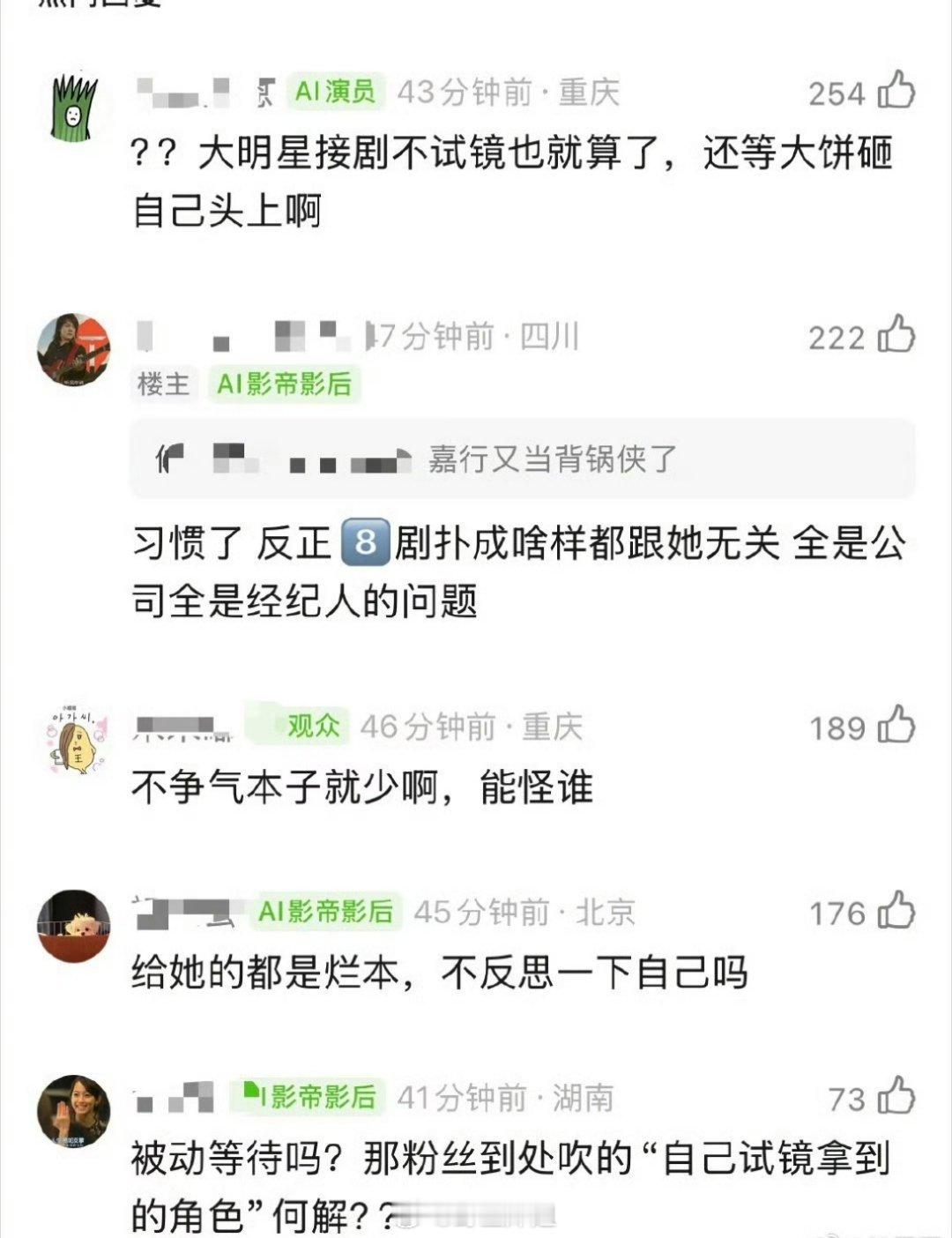Toggle like on the 189 comment from 重庆
Screen dimensions: 952x1238
pyautogui.click(x=893, y=726)
